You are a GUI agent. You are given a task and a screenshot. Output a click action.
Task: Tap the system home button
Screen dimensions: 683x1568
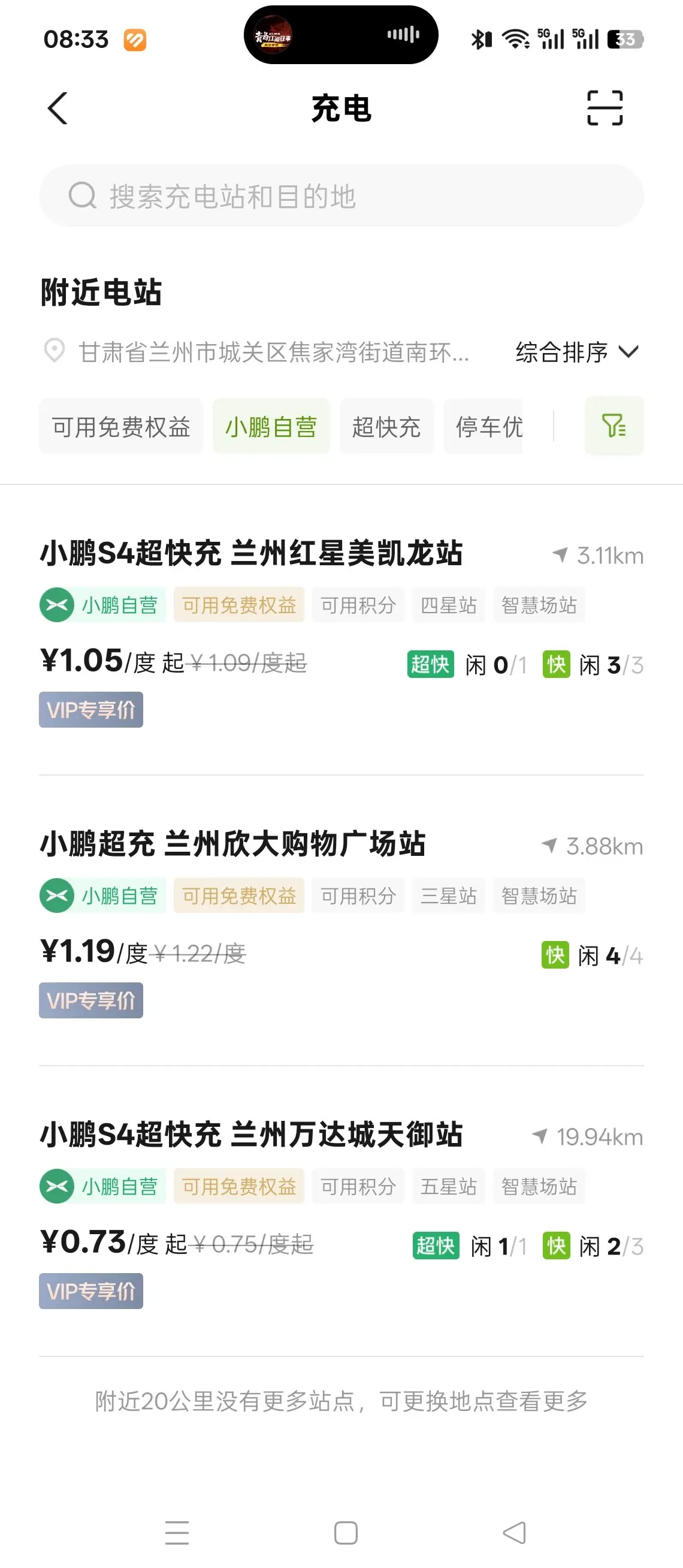(346, 1533)
